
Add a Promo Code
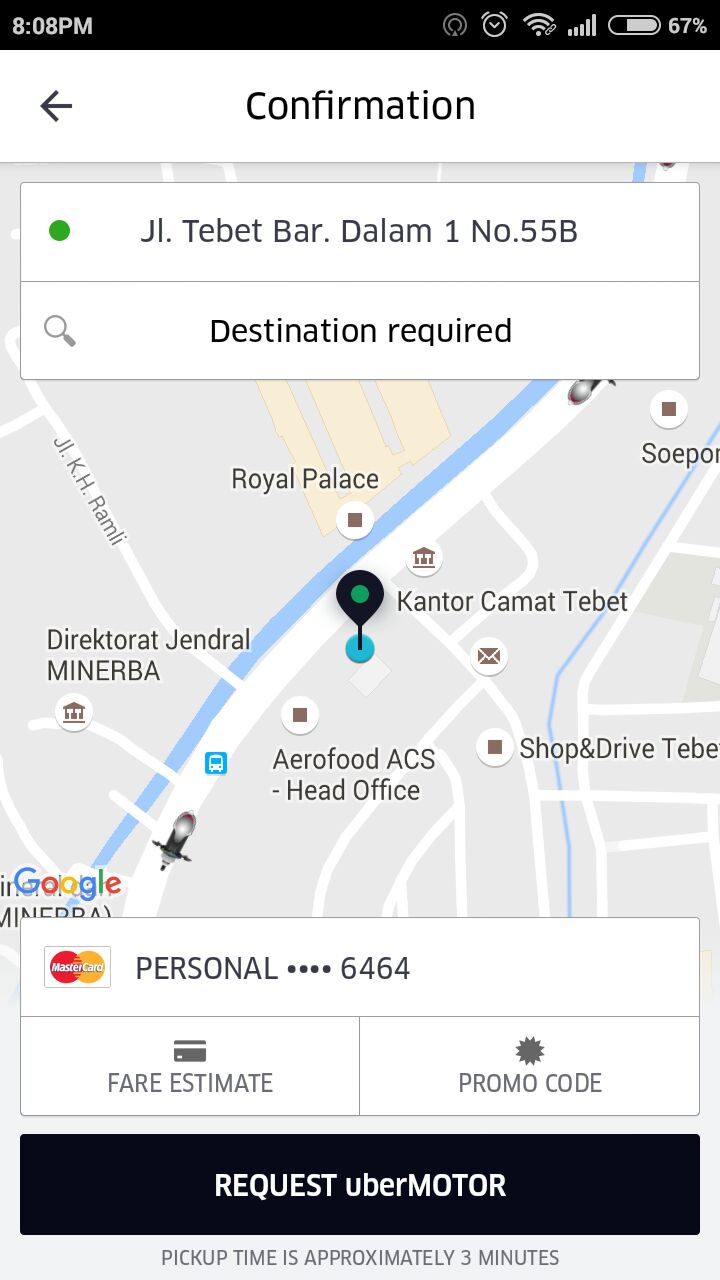pyautogui.click(x=530, y=1066)
